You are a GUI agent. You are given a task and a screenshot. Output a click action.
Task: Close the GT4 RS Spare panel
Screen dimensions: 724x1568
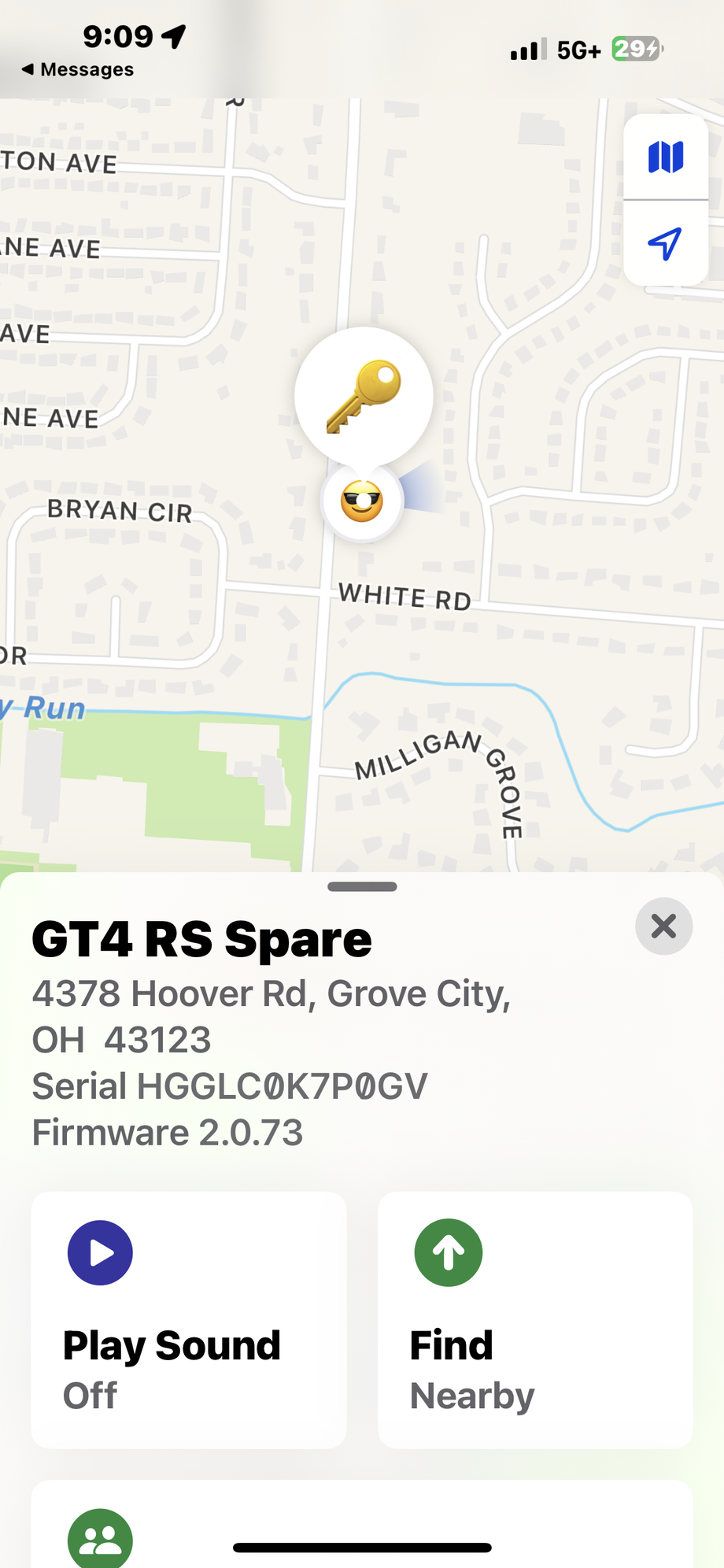click(x=663, y=926)
